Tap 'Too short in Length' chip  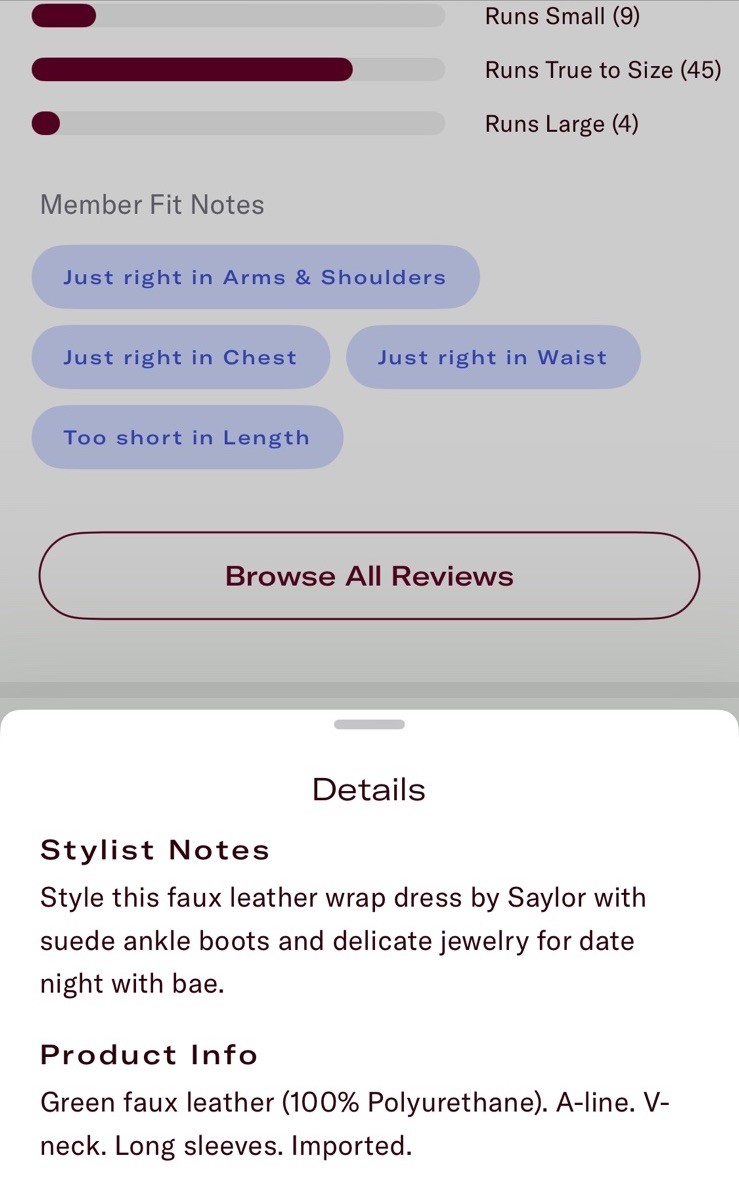click(187, 437)
